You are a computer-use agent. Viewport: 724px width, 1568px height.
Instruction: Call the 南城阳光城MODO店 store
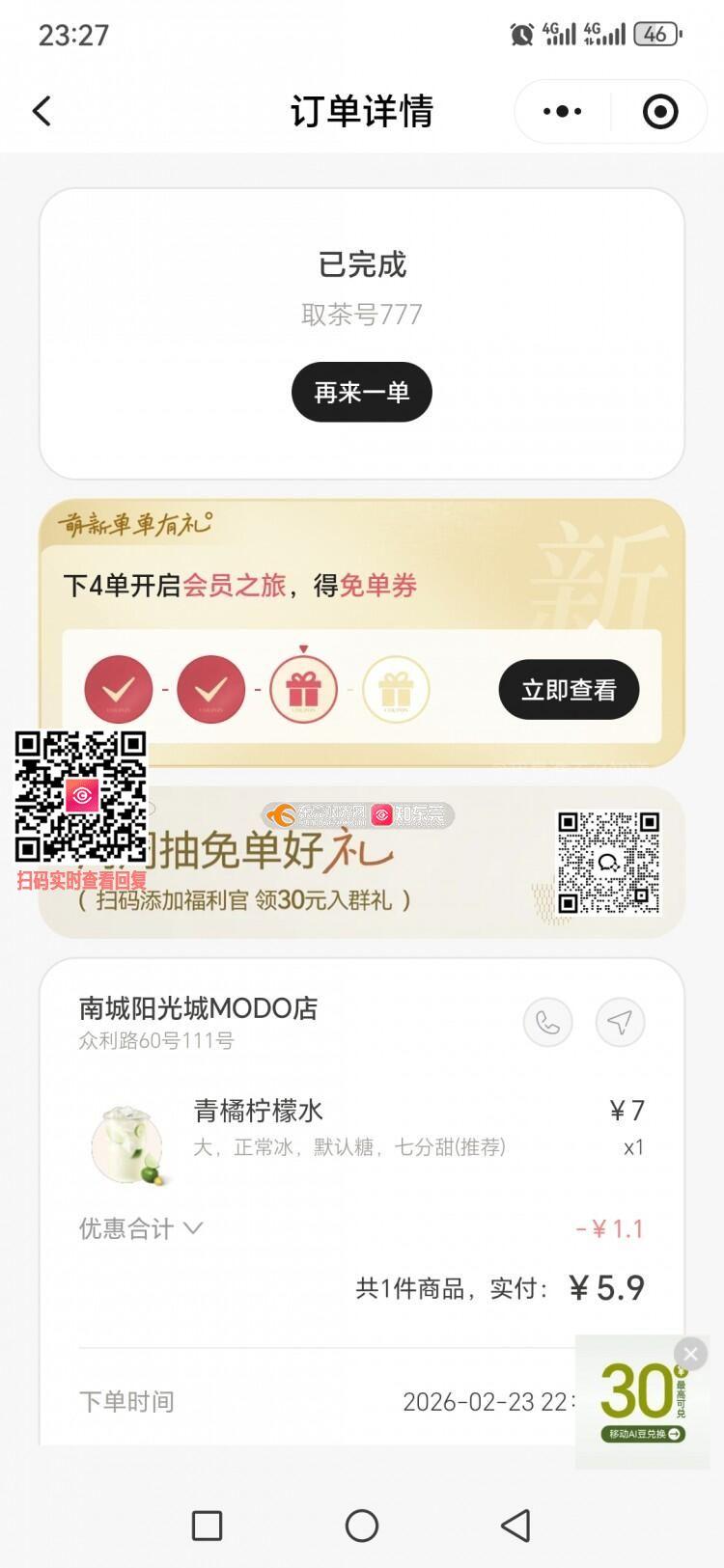547,1022
